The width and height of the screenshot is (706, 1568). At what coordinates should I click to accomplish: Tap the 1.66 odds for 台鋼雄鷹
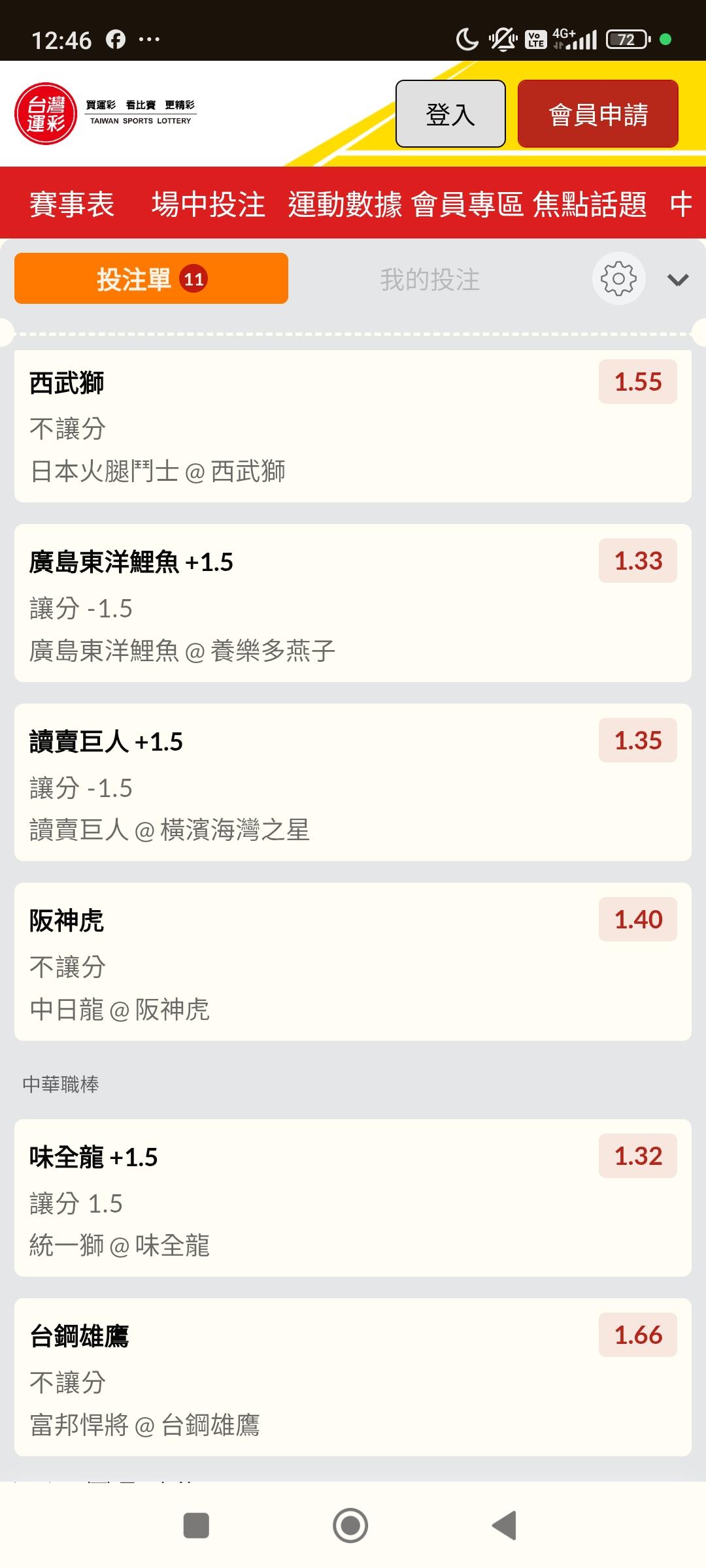(x=638, y=1335)
